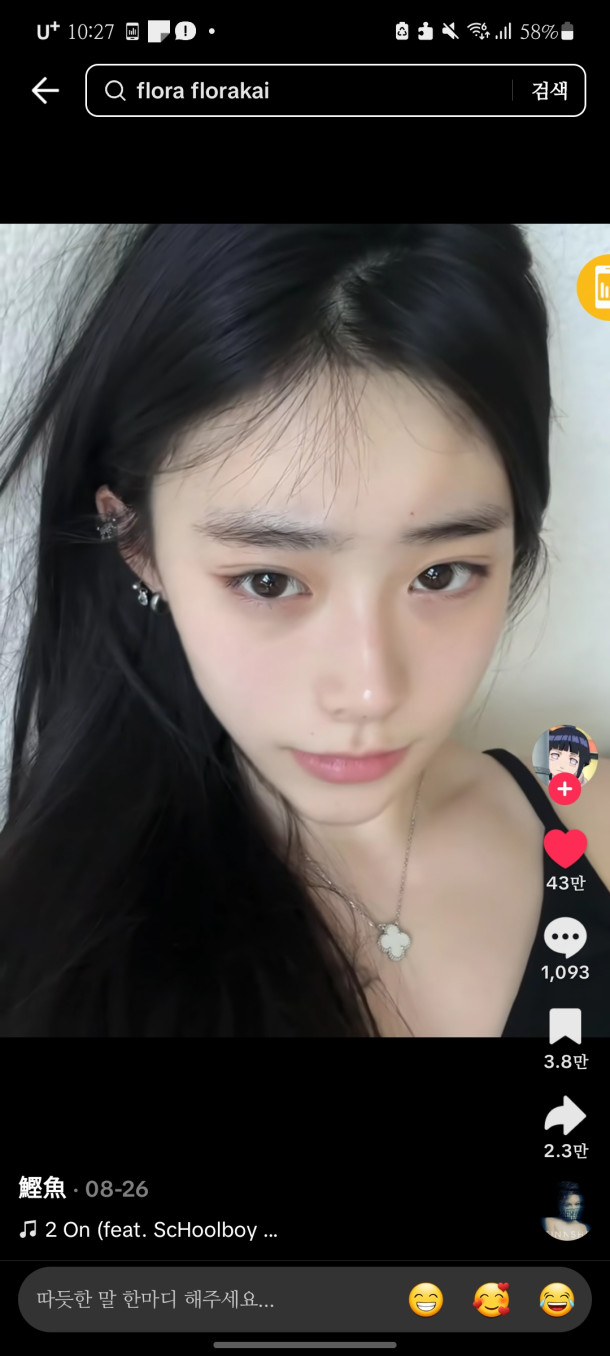Bookmark this video
This screenshot has width=610, height=1356.
pyautogui.click(x=565, y=1028)
